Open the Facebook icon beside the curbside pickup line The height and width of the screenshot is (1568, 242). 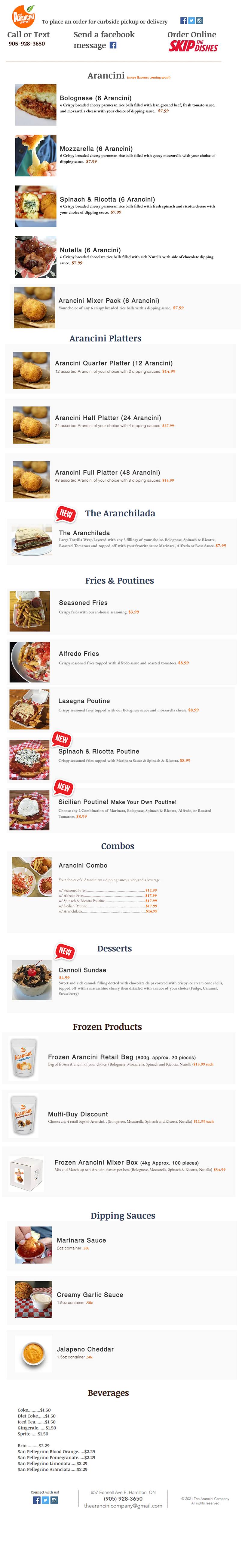click(x=184, y=21)
